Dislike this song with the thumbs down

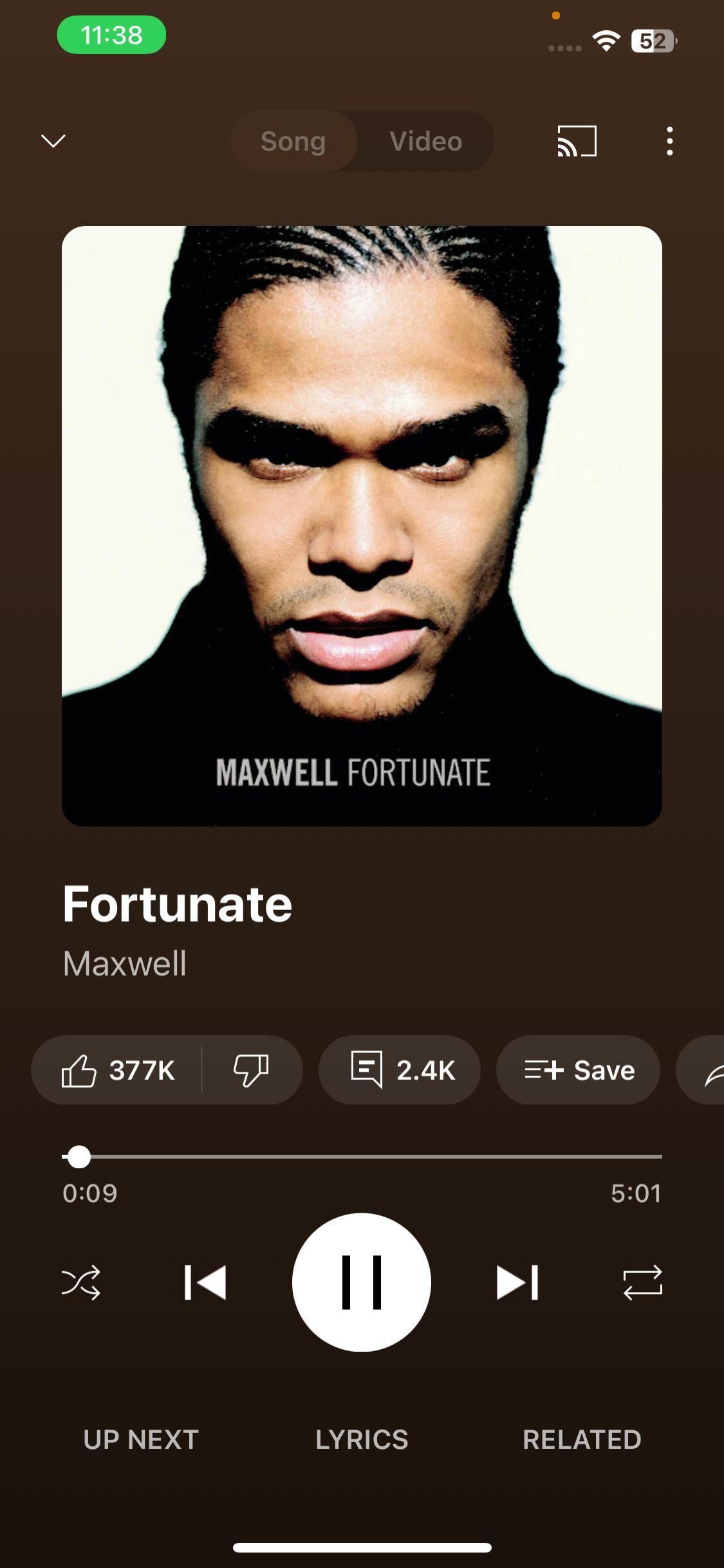tap(250, 1070)
